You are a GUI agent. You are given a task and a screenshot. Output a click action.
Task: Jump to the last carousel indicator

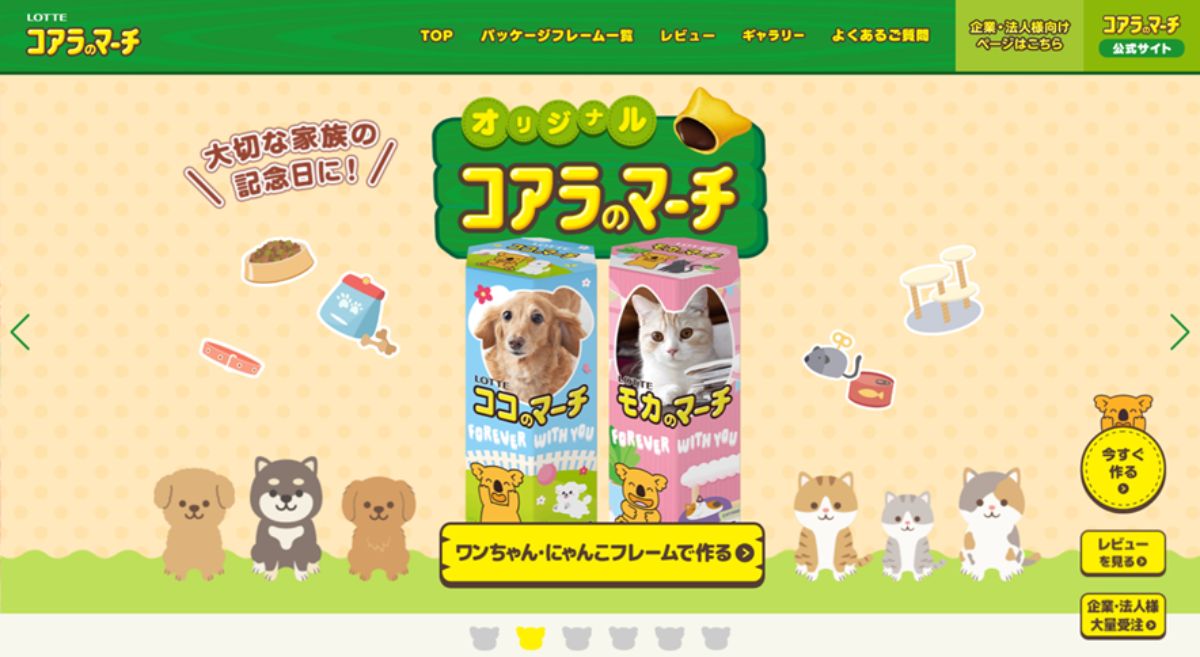(716, 637)
